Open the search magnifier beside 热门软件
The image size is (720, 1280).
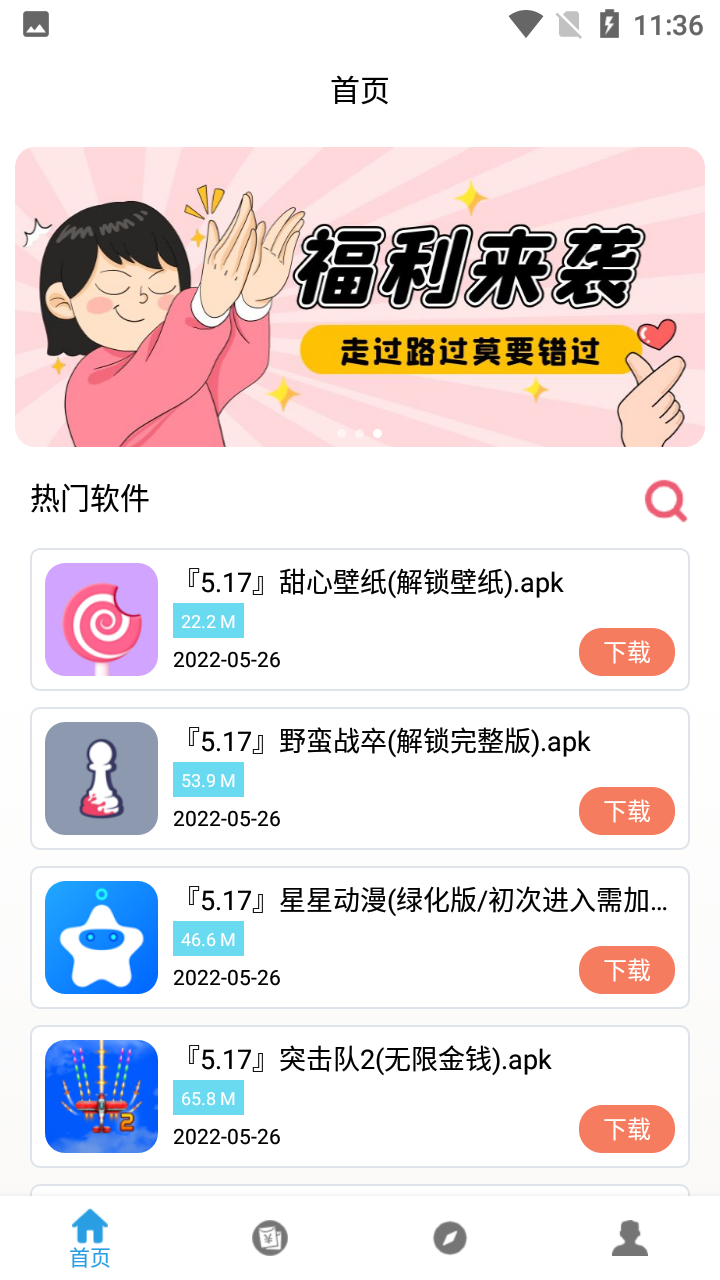coord(666,501)
